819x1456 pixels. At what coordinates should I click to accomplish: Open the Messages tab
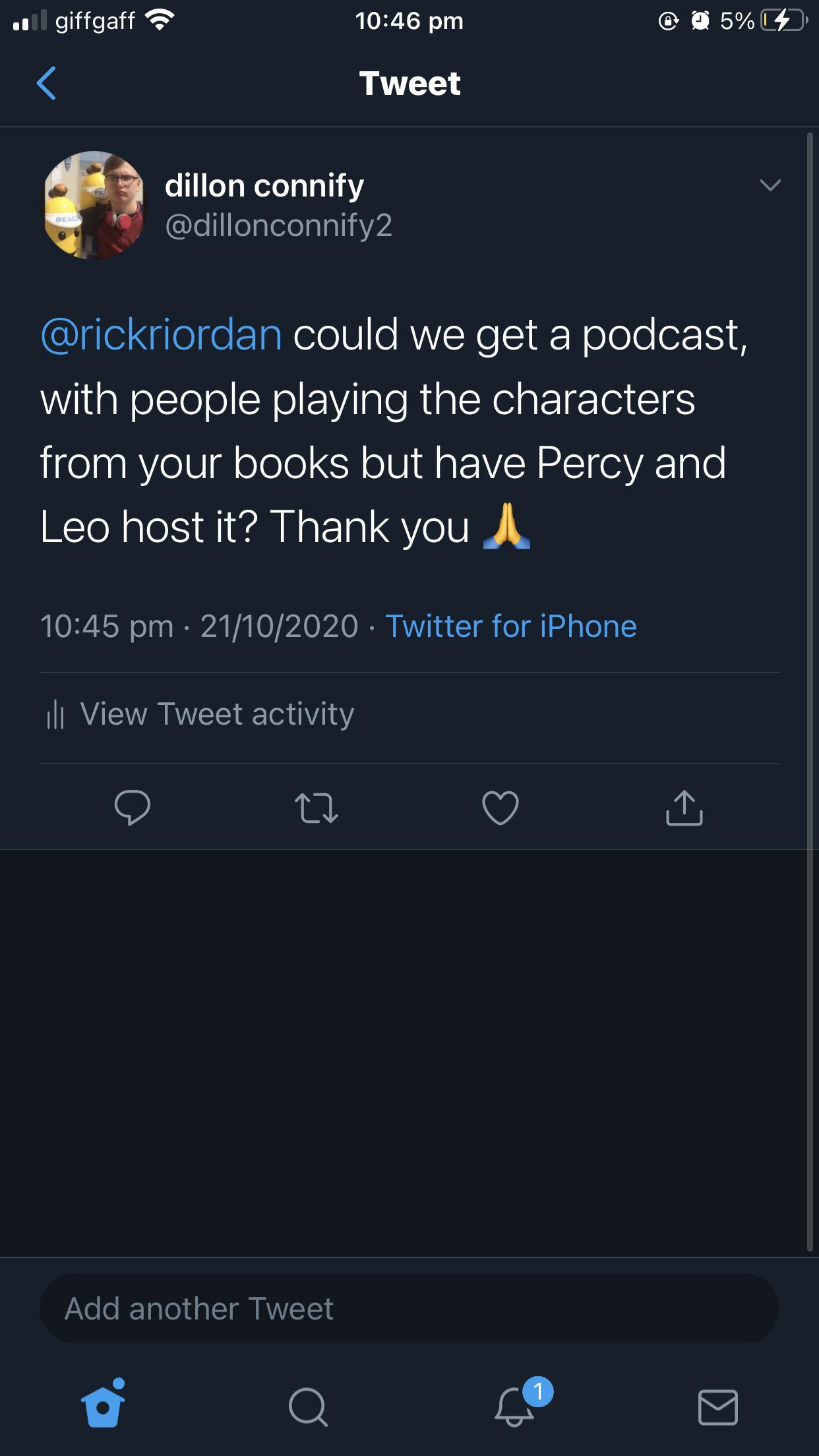pyautogui.click(x=717, y=1407)
